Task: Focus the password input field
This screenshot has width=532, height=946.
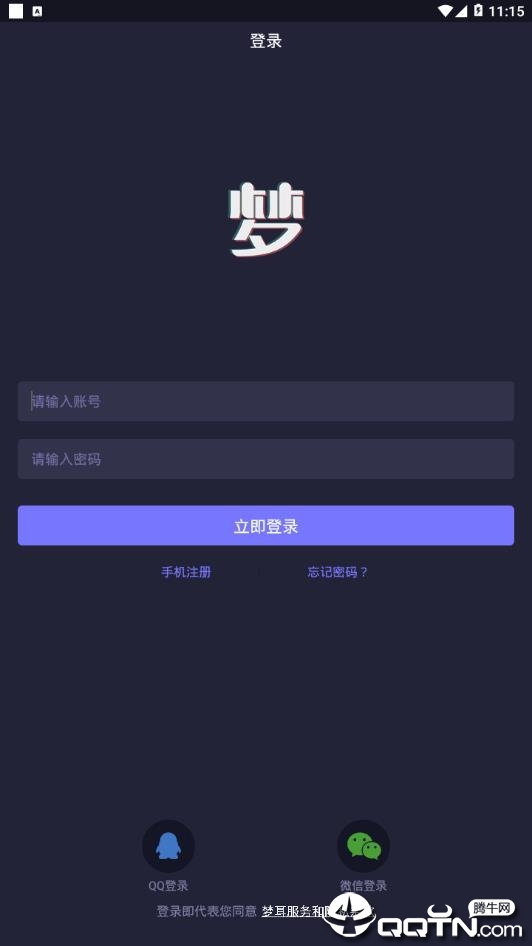Action: pos(265,459)
